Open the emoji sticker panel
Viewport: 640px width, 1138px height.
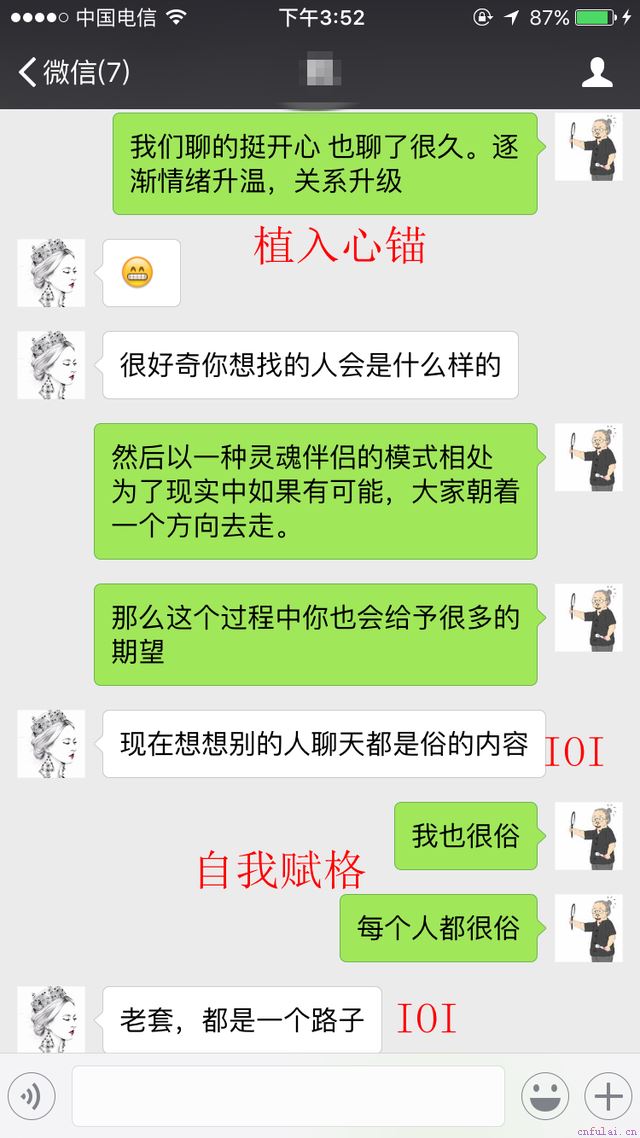pyautogui.click(x=545, y=1097)
